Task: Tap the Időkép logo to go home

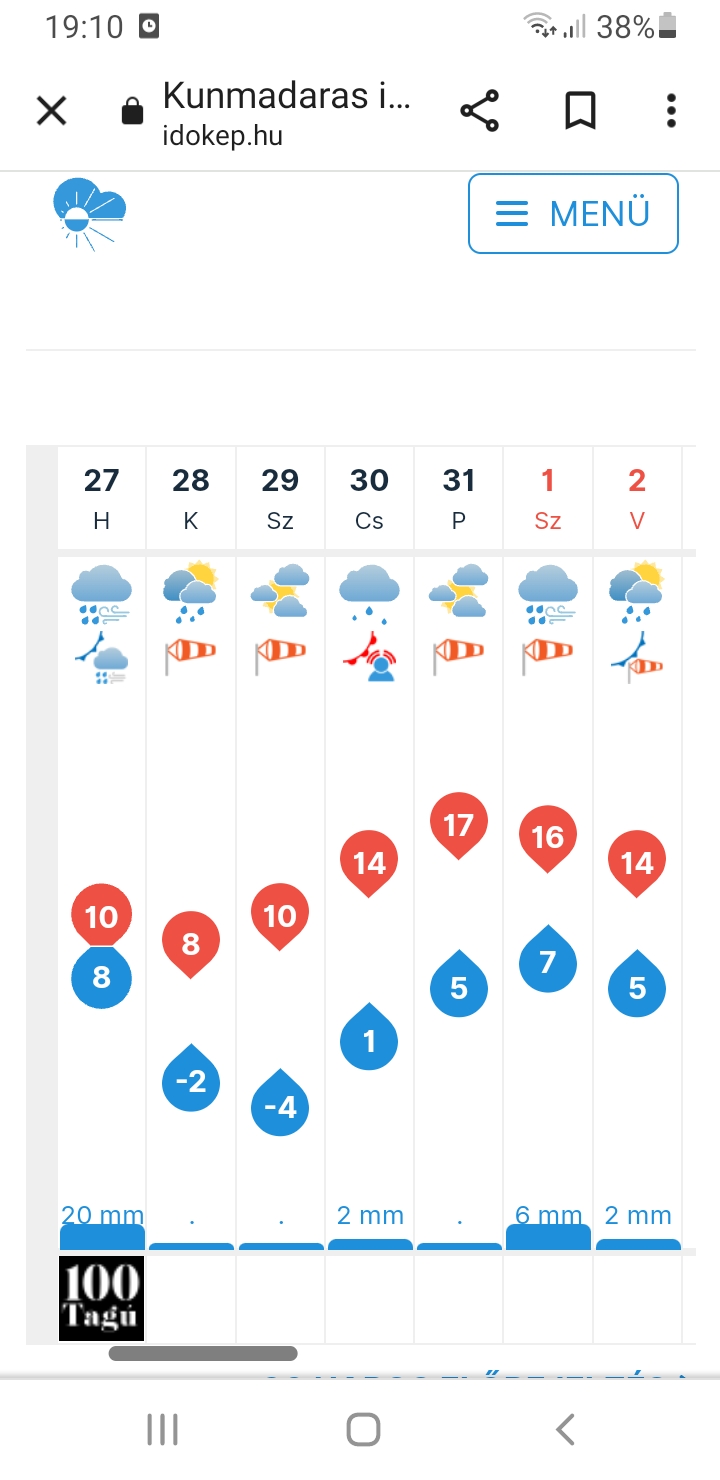Action: 89,213
